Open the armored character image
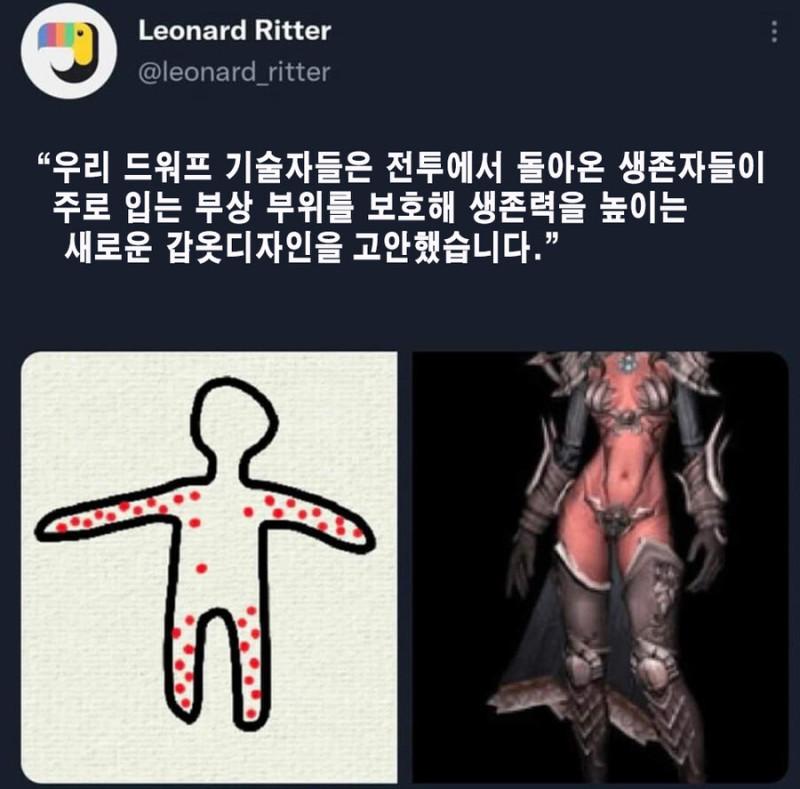The width and height of the screenshot is (800, 789). [x=600, y=566]
